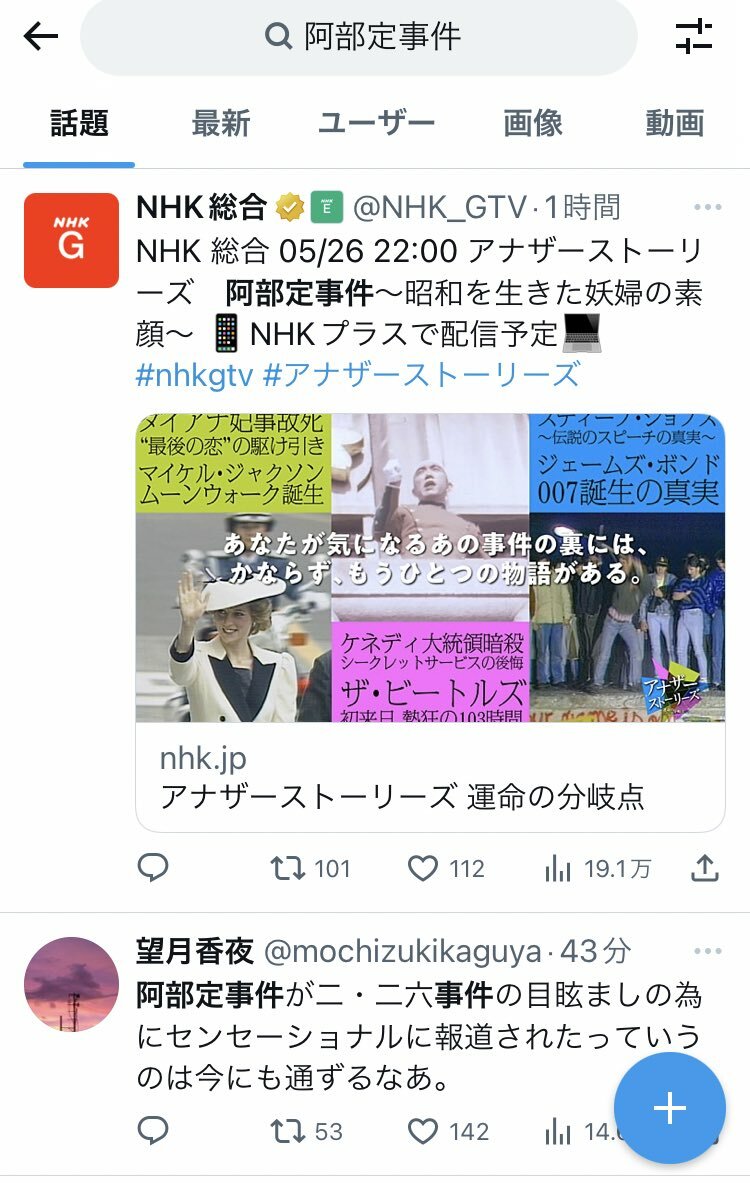The image size is (750, 1183).
Task: Open the #nhkgtv hashtag
Action: 194,375
